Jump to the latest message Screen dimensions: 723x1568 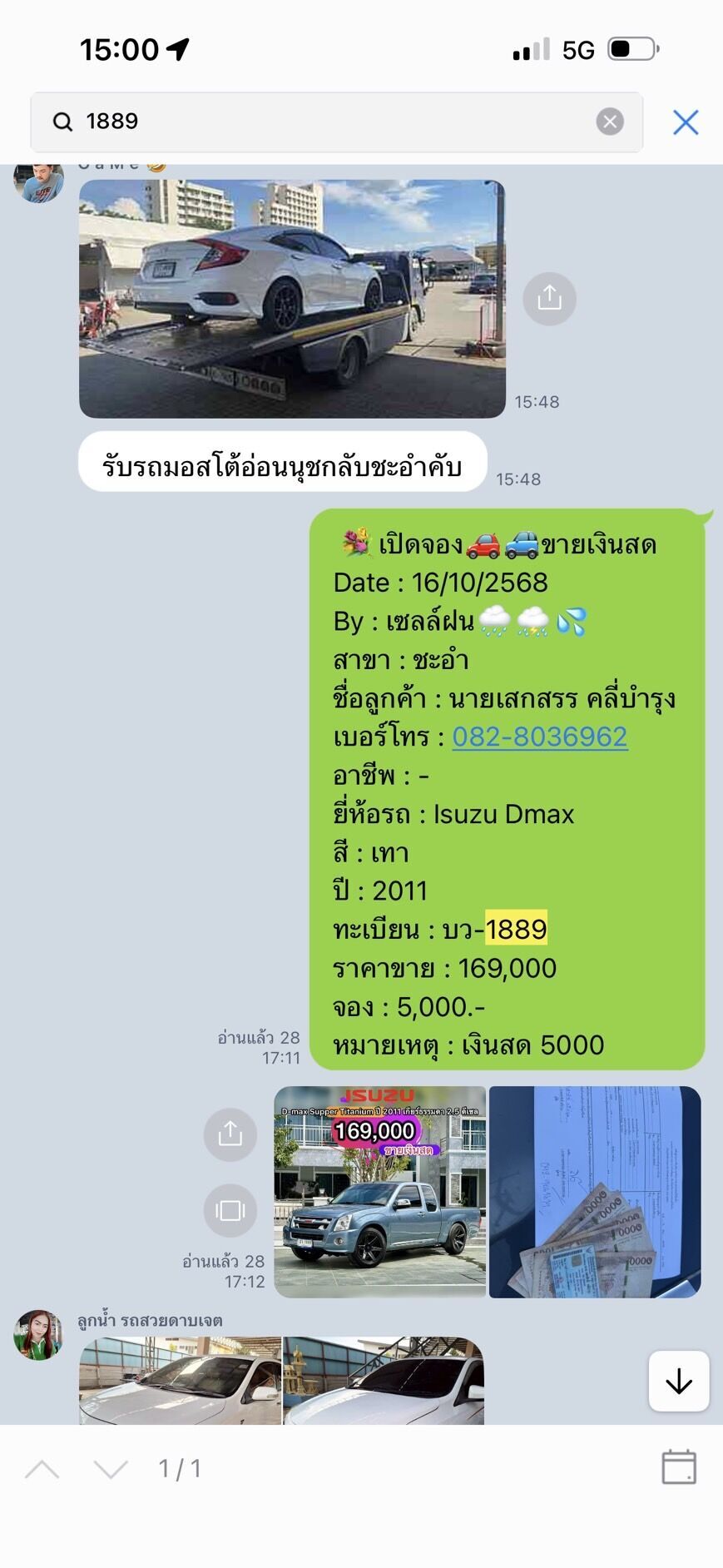click(679, 1381)
